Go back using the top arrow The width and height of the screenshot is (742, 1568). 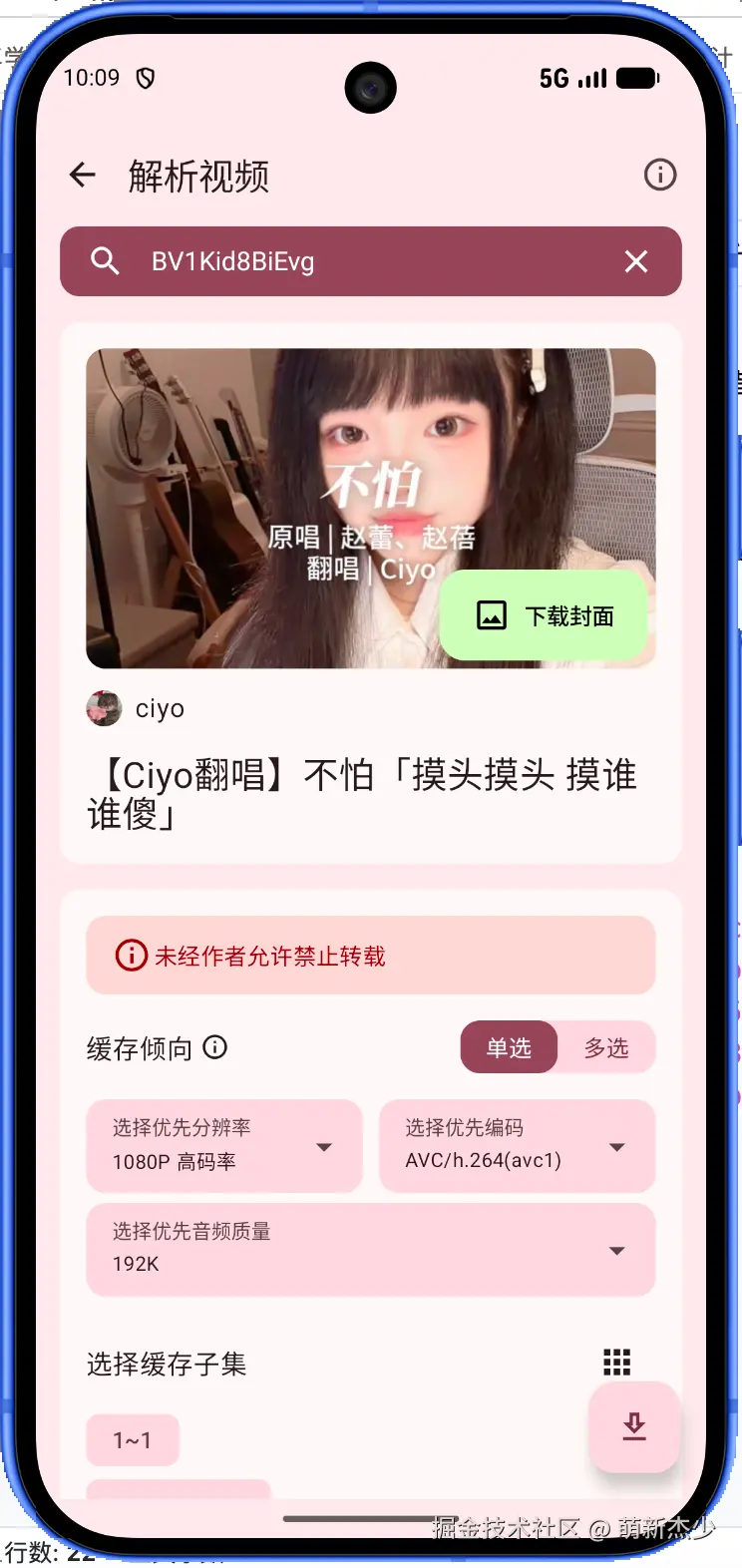83,176
